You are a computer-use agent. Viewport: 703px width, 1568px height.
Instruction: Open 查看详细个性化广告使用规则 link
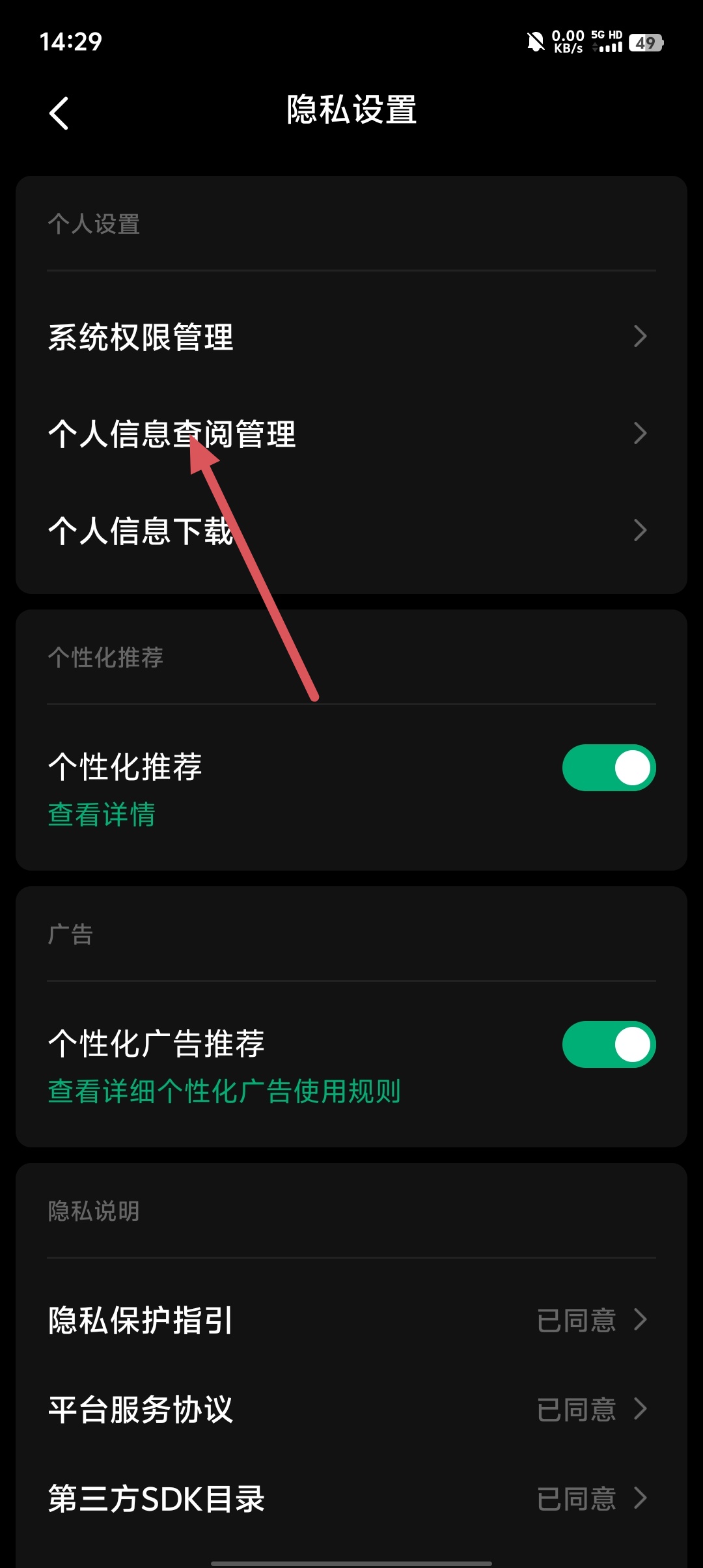click(x=224, y=1091)
